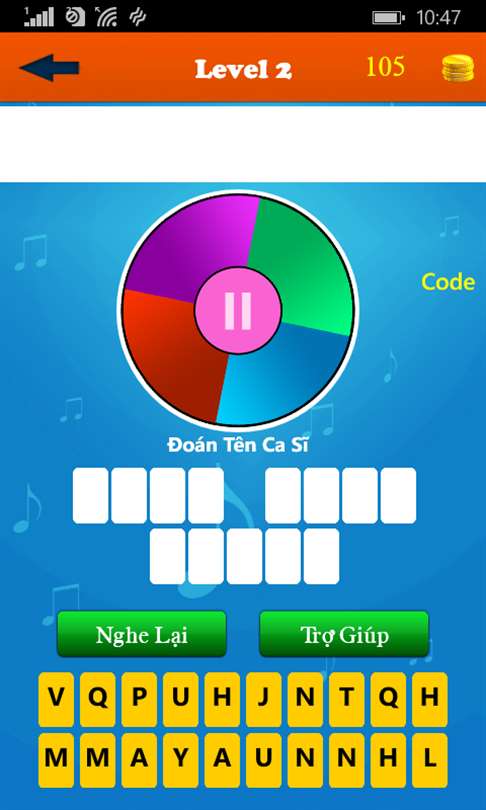The width and height of the screenshot is (486, 810).
Task: Pick the letter P tile
Action: coord(139,699)
